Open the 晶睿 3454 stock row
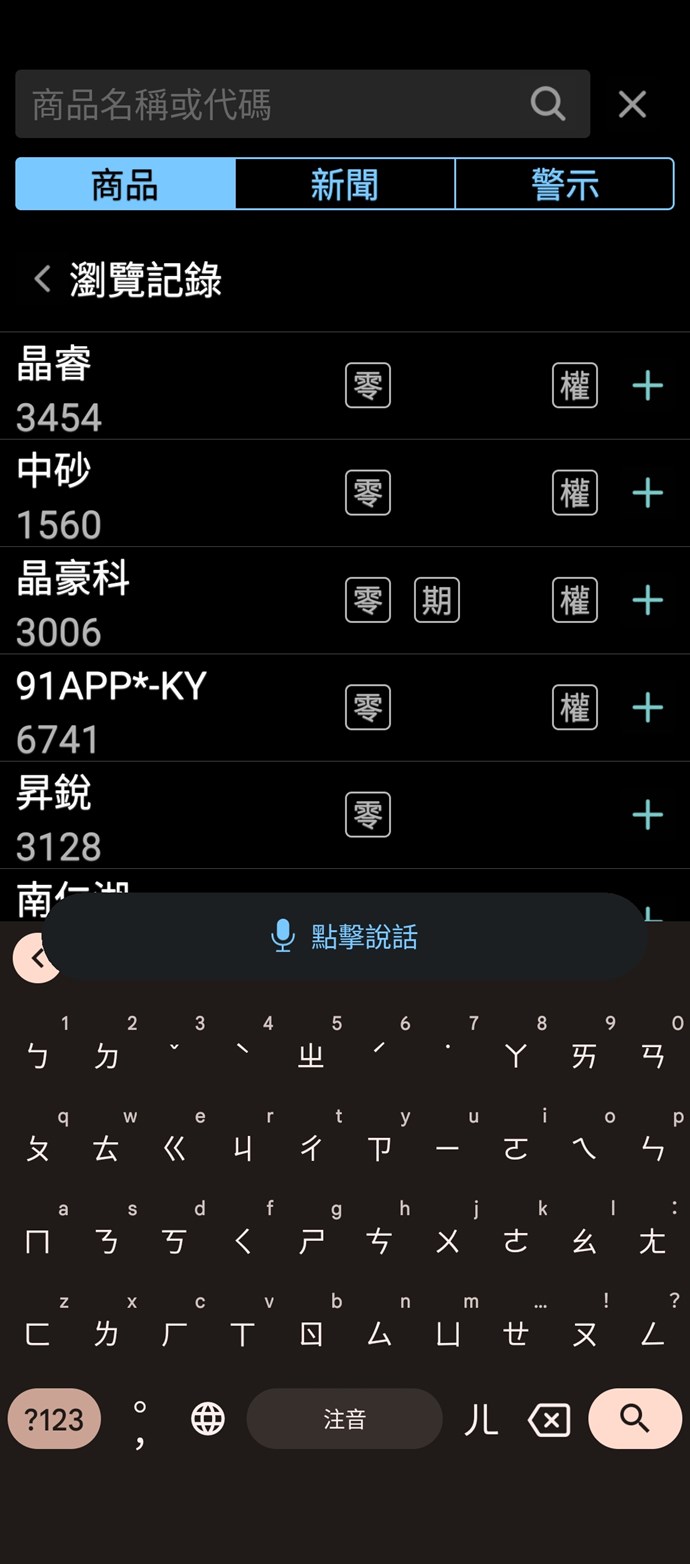Viewport: 690px width, 1564px height. 150,387
